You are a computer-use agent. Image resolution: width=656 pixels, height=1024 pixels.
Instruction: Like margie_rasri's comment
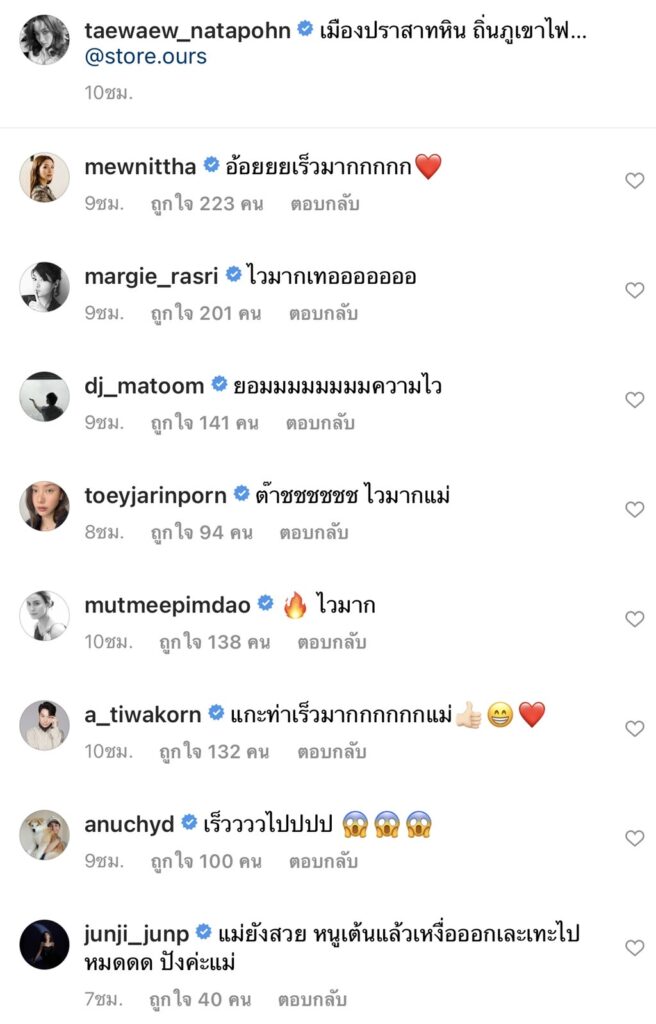(x=634, y=290)
